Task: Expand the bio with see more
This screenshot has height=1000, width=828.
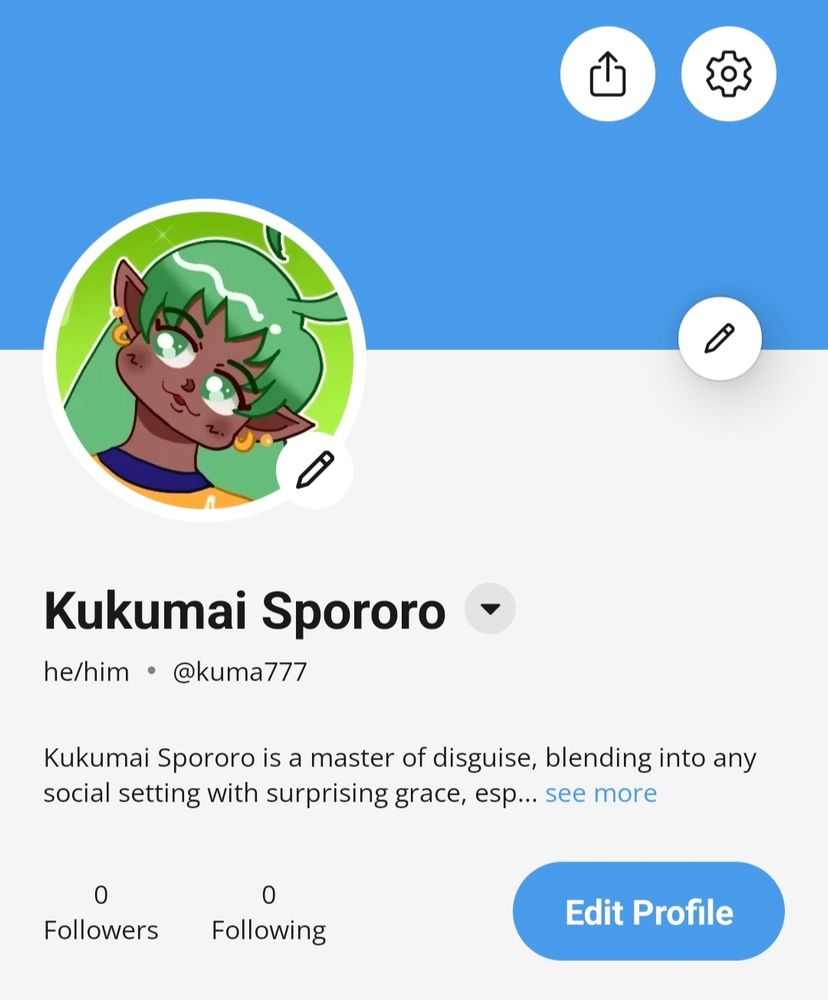Action: click(601, 793)
